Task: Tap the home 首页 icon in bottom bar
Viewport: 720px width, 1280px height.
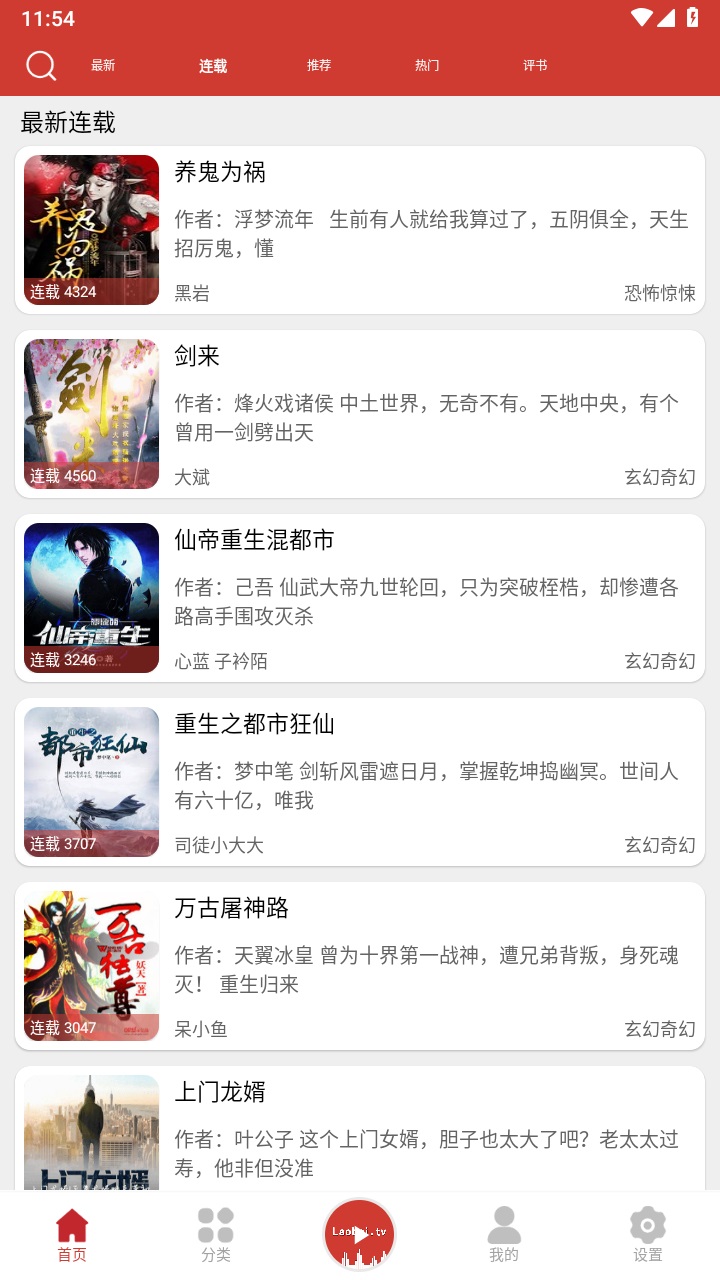Action: click(71, 1228)
